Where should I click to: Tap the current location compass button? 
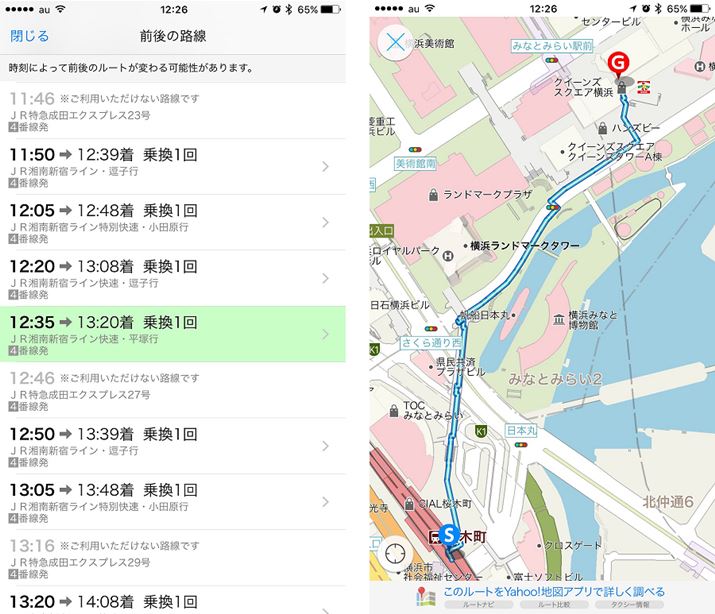(394, 555)
